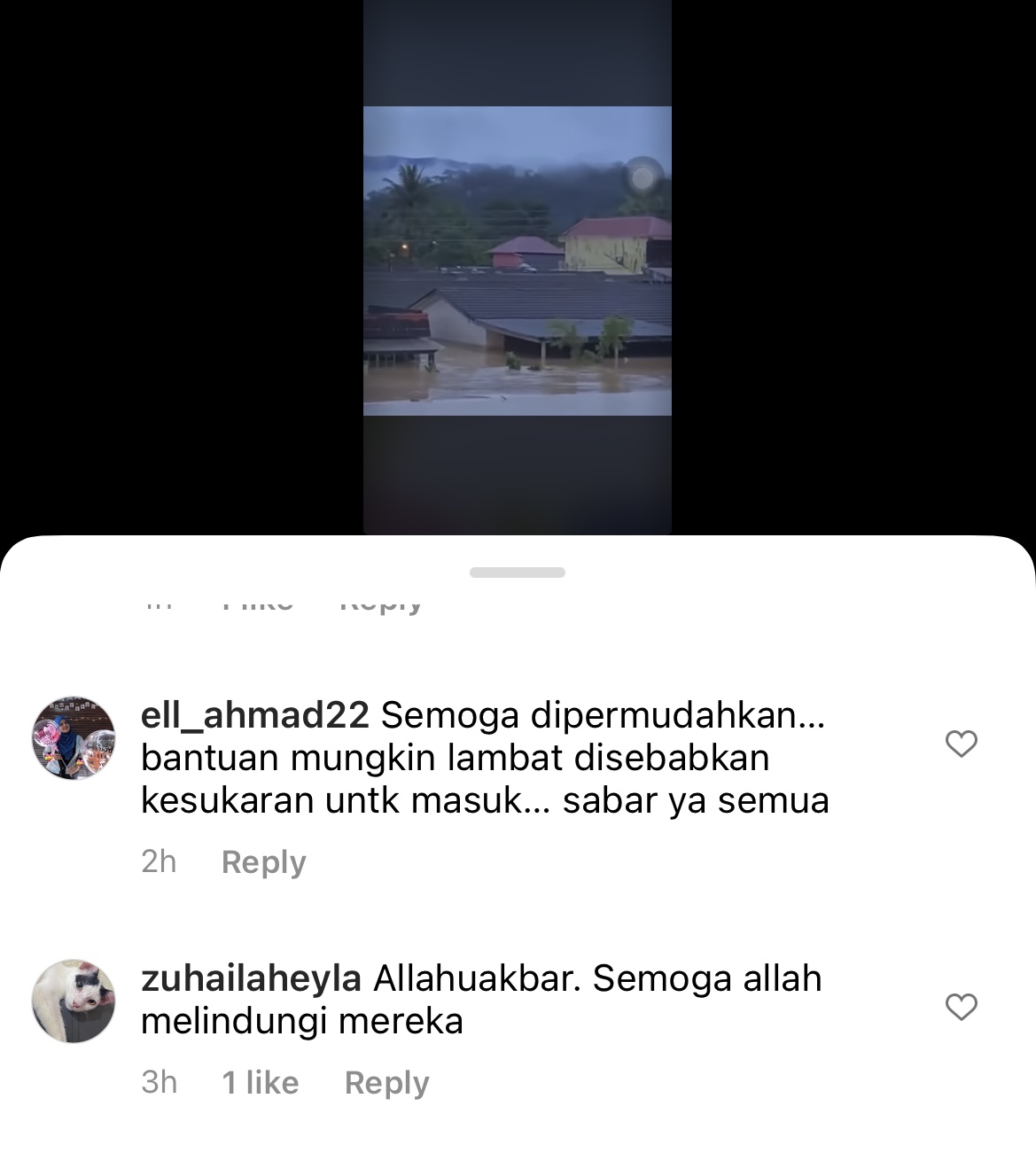Reply to ell_ahmad22's comment

coord(263,861)
